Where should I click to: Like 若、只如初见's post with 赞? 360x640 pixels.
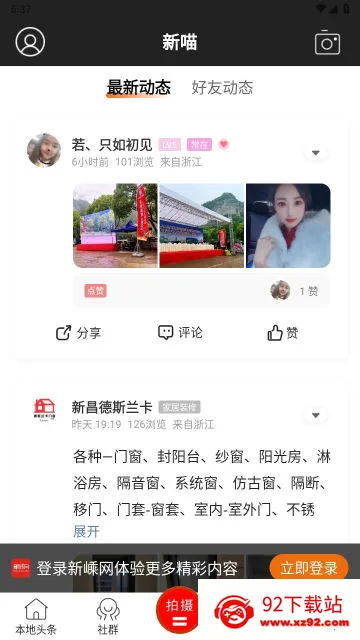(282, 333)
